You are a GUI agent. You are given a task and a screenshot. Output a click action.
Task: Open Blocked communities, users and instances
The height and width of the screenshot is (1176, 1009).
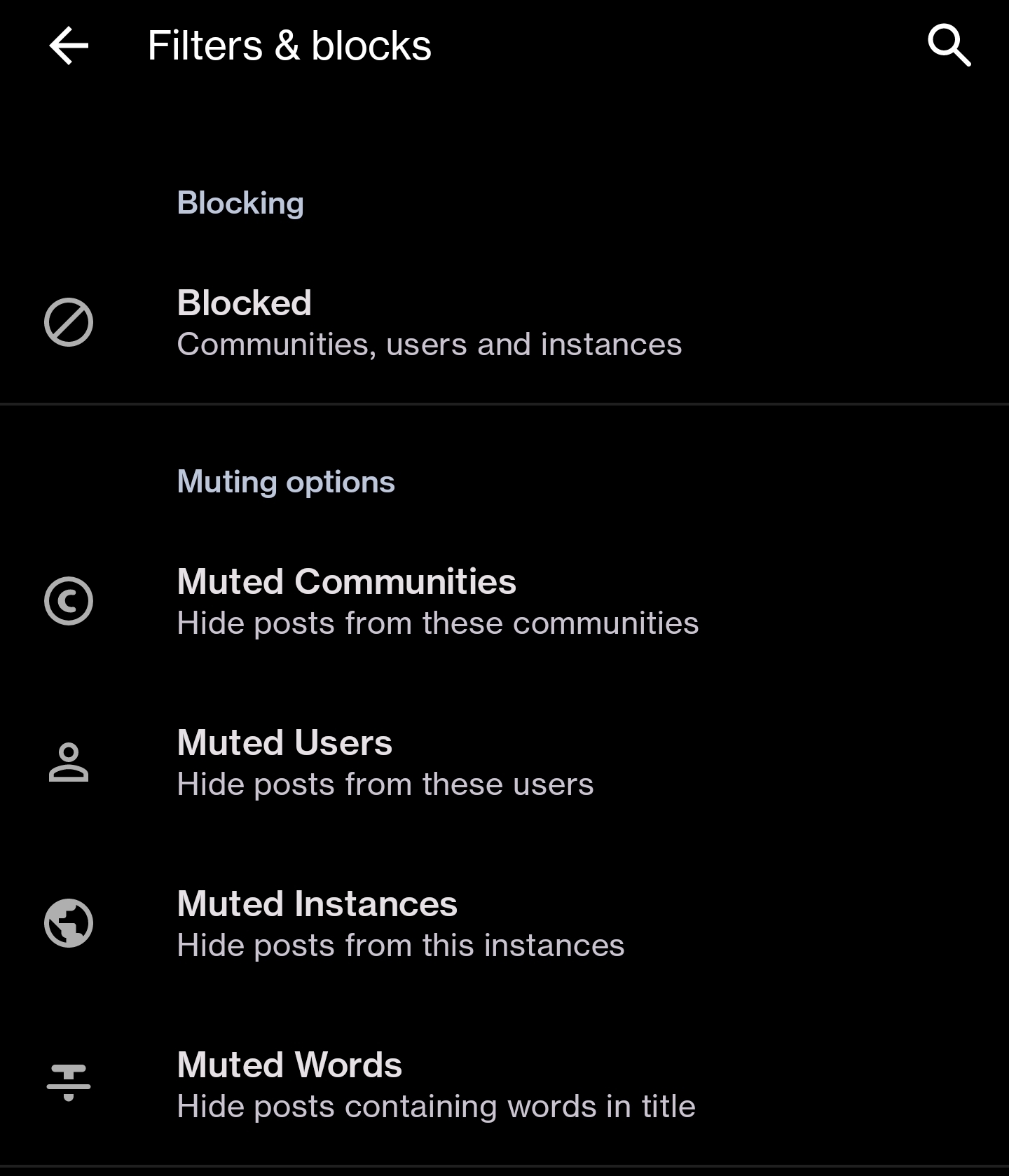click(429, 323)
